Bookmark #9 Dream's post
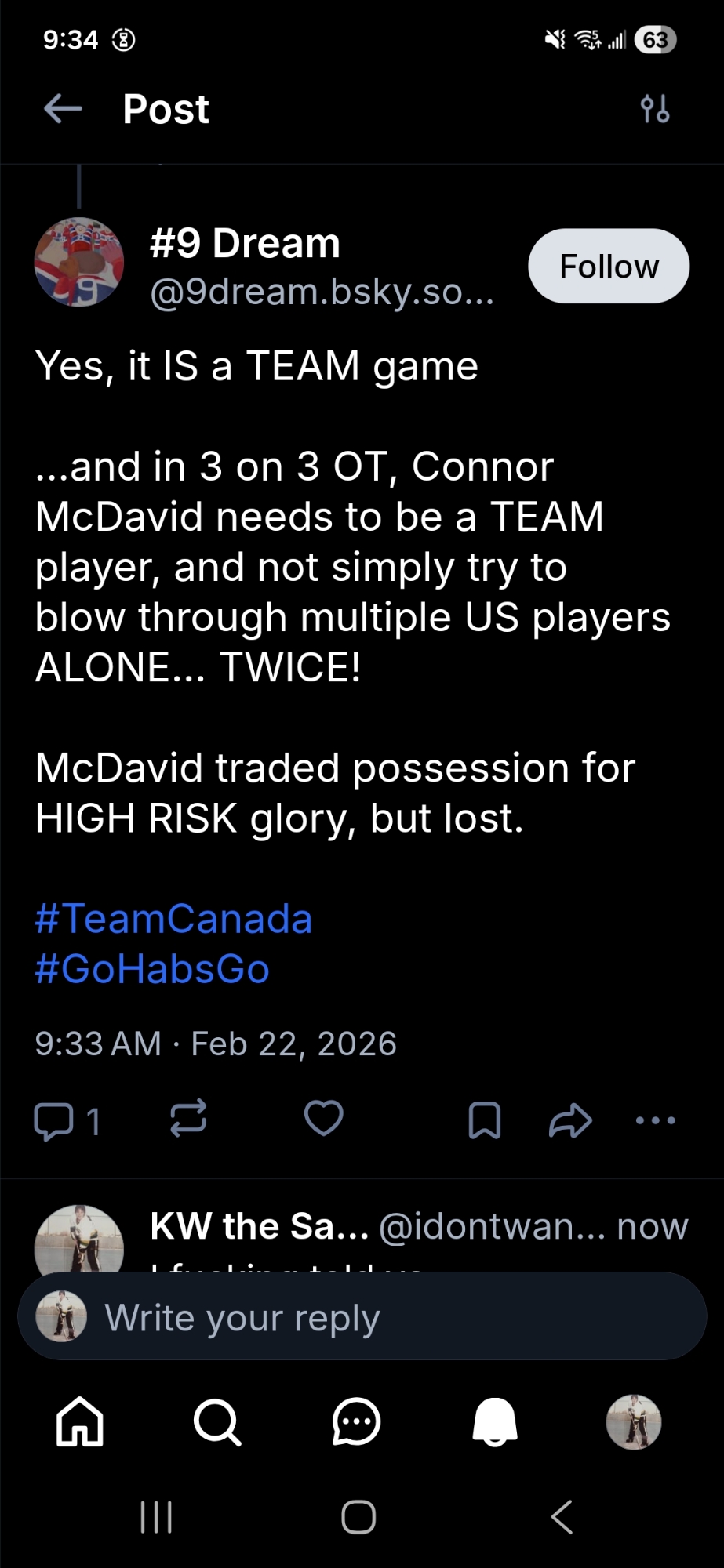Viewport: 724px width, 1568px height. click(484, 1120)
